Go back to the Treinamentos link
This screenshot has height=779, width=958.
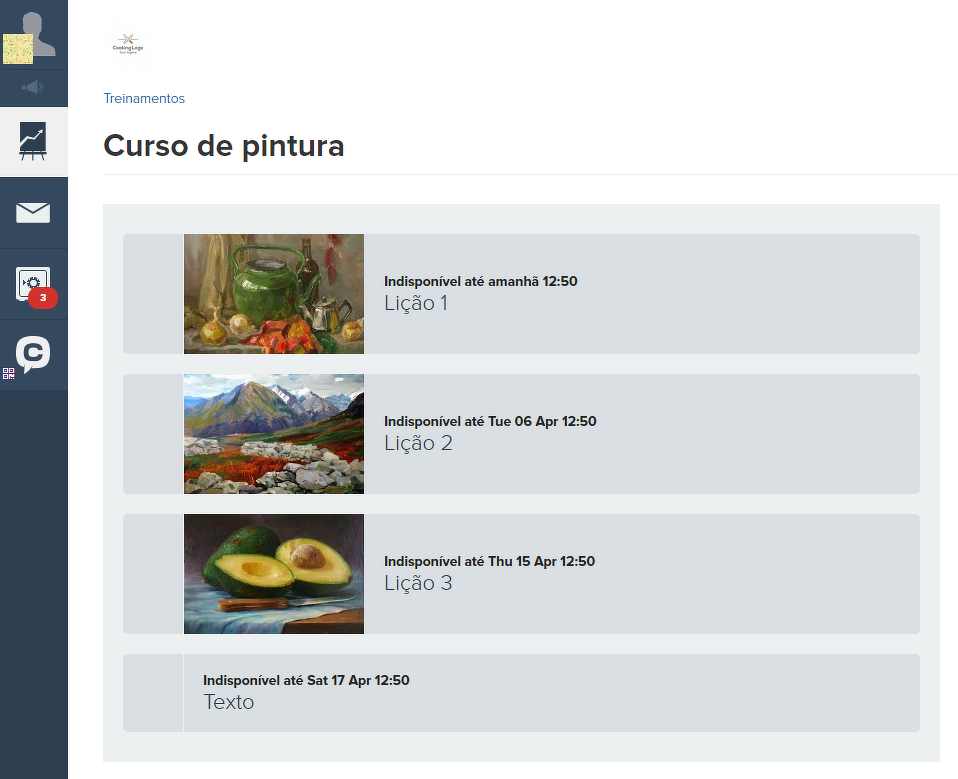tap(144, 98)
